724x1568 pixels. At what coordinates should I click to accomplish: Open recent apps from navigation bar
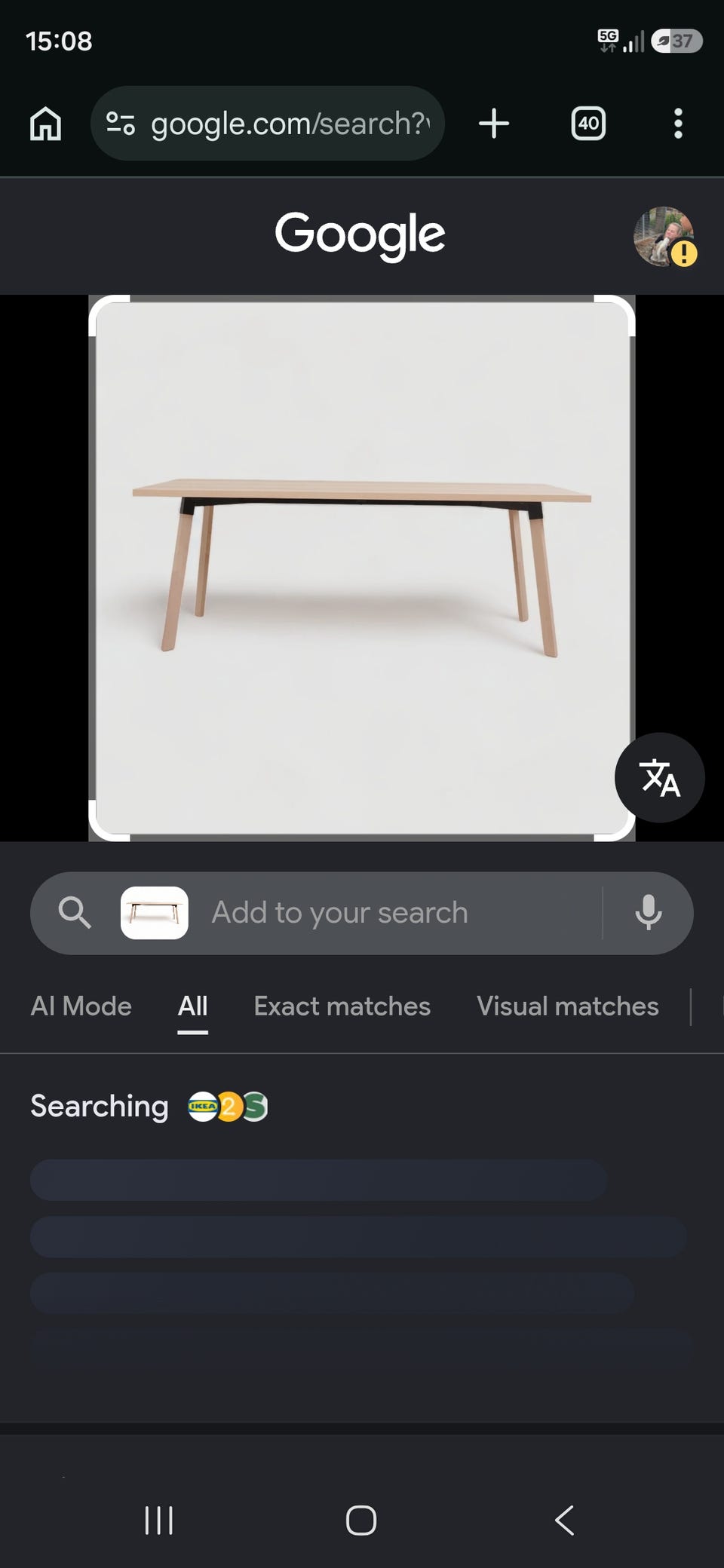158,1521
